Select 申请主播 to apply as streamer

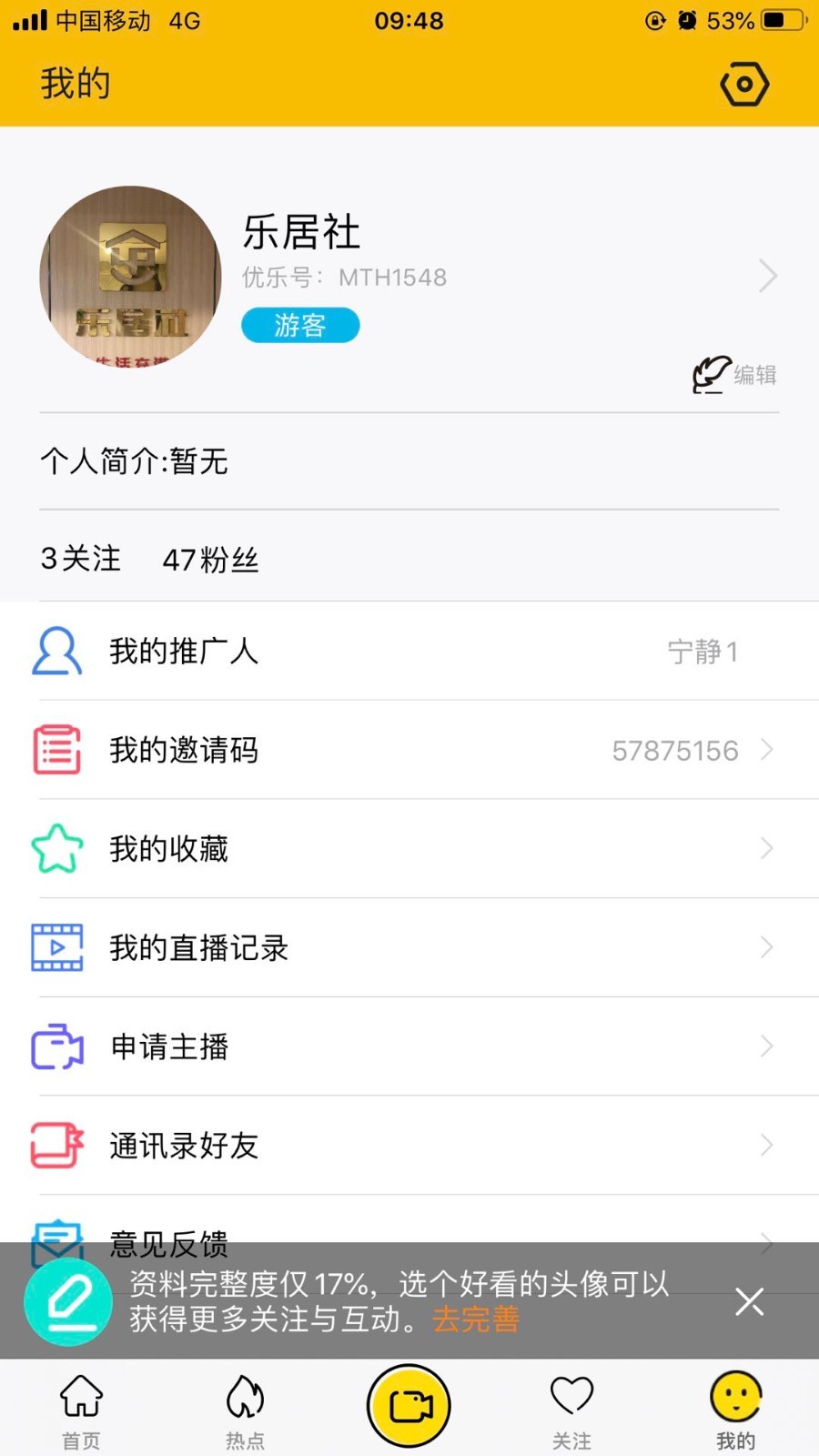[x=409, y=1047]
